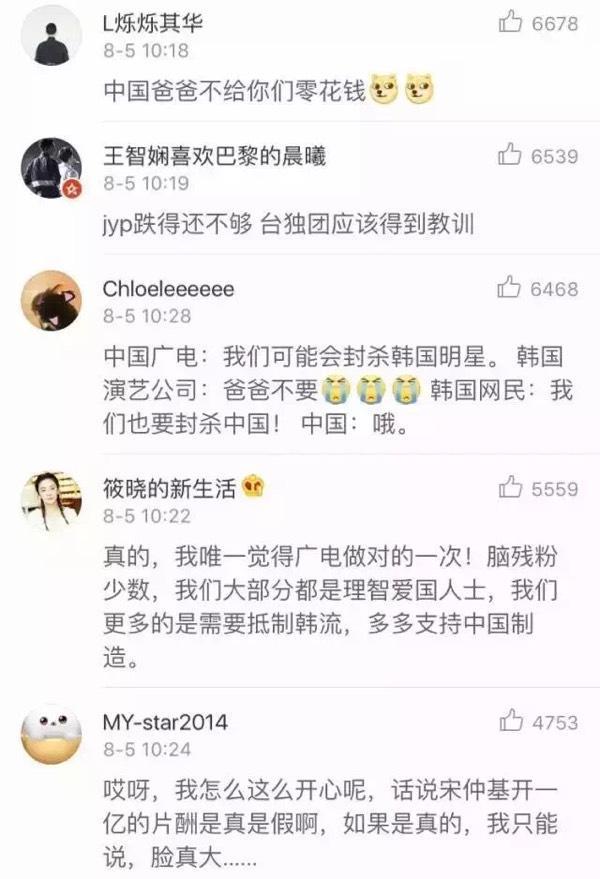Open the comment starting with 中国爸爸不给你们零花钱

point(270,91)
